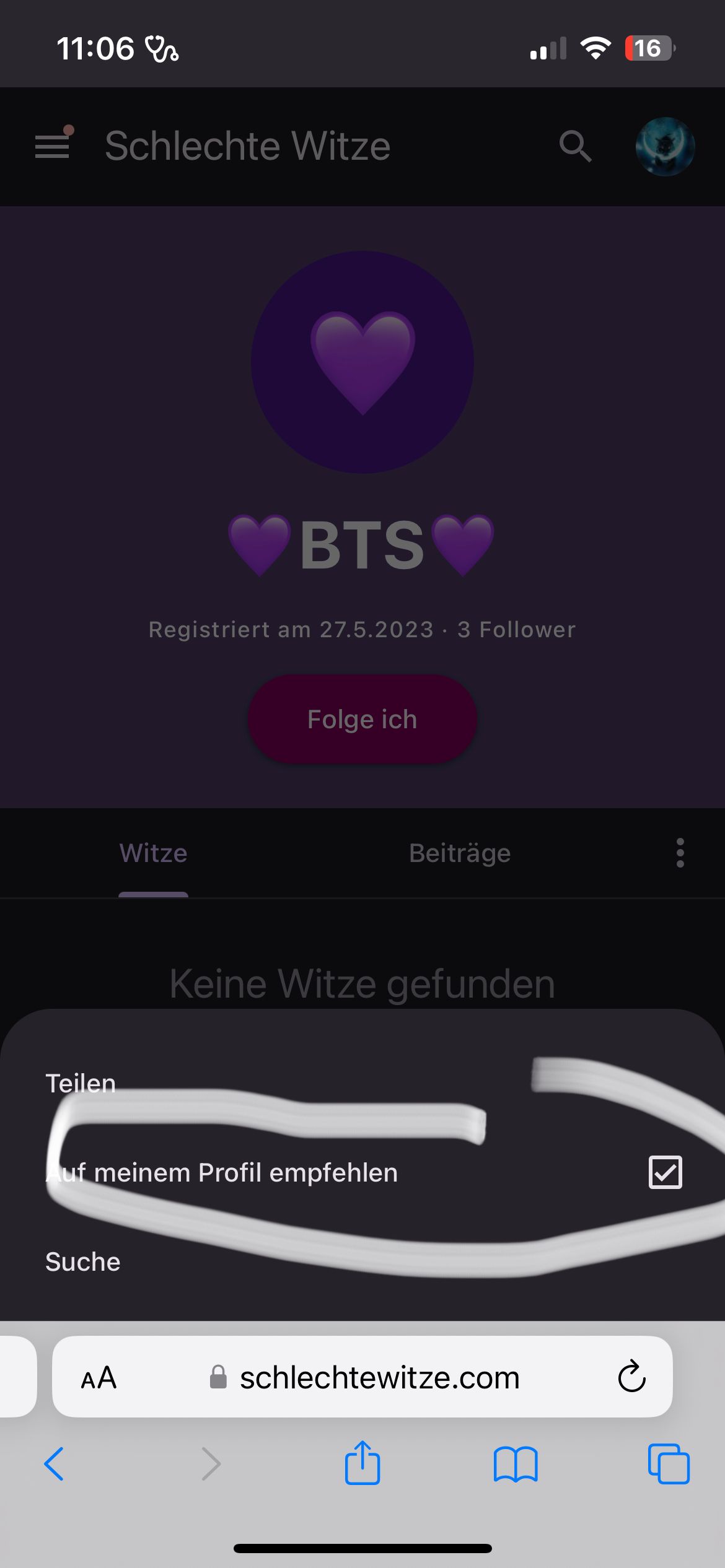This screenshot has height=1568, width=725.
Task: Tap the schlechtewitze.com address bar
Action: [x=379, y=1378]
